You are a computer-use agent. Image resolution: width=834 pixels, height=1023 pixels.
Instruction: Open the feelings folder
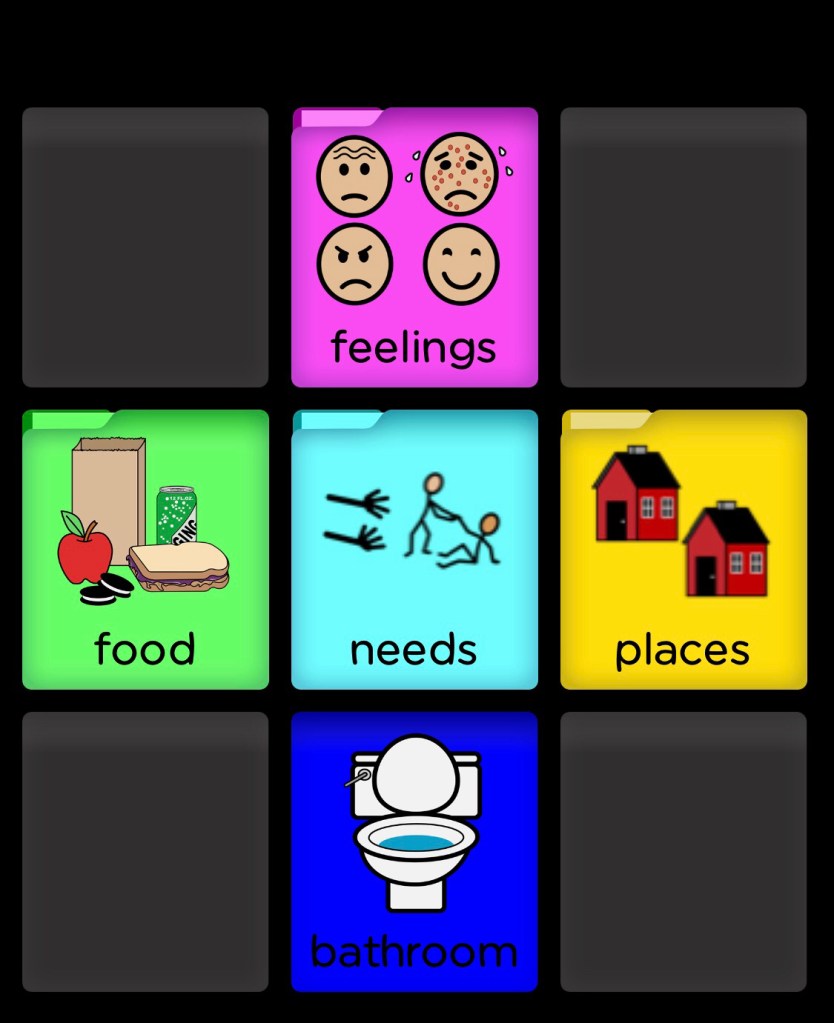(x=414, y=247)
